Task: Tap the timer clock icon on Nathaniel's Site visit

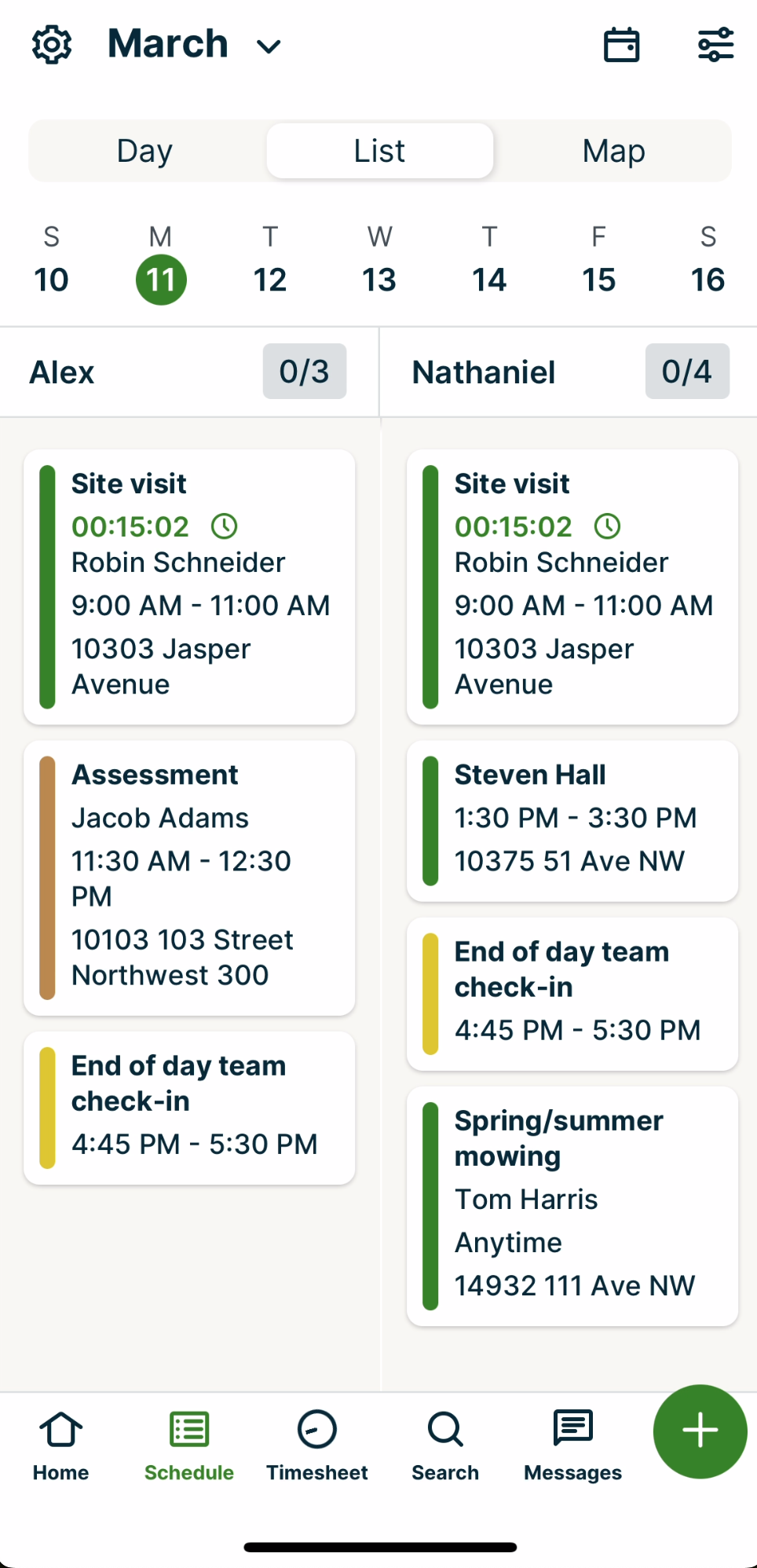Action: pyautogui.click(x=608, y=526)
